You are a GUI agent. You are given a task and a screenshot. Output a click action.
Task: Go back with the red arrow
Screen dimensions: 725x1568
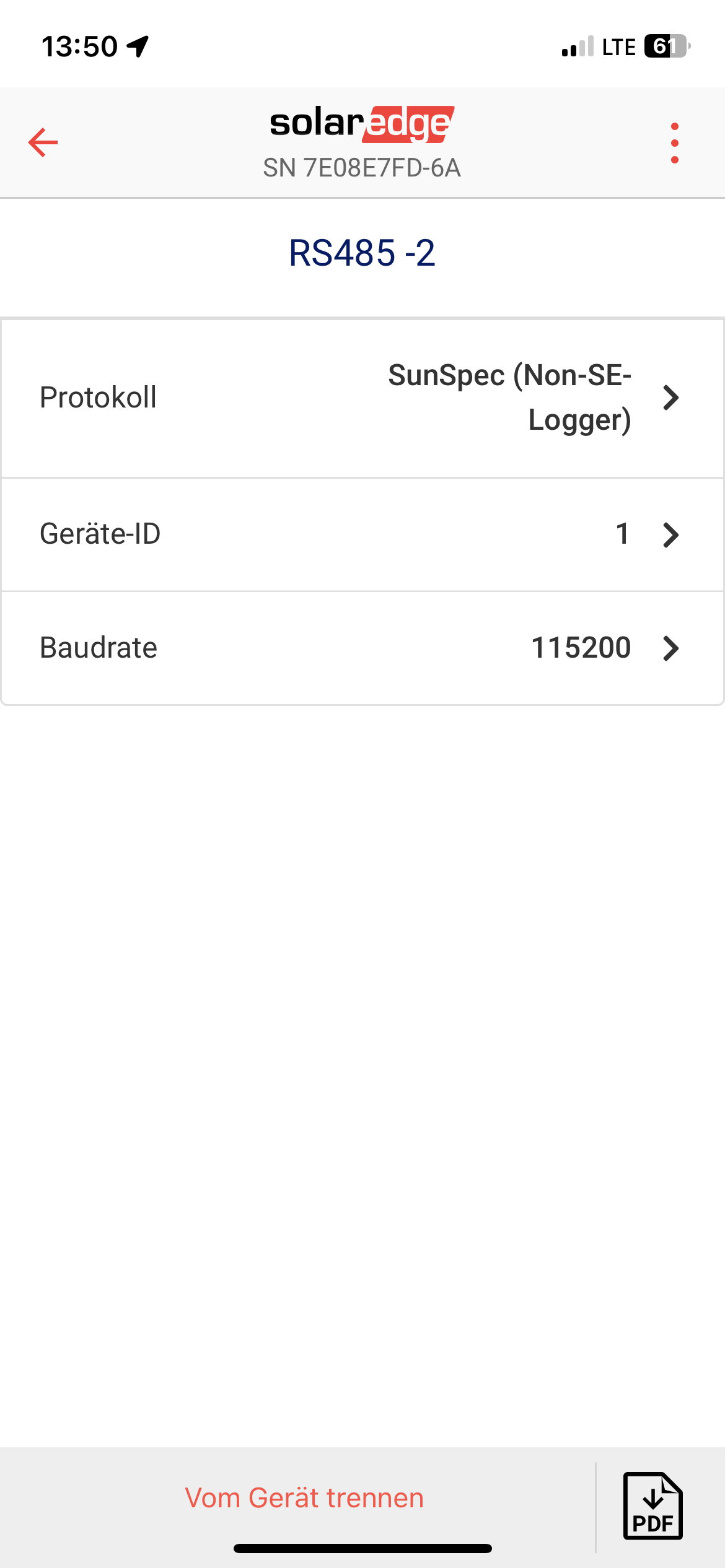click(43, 142)
